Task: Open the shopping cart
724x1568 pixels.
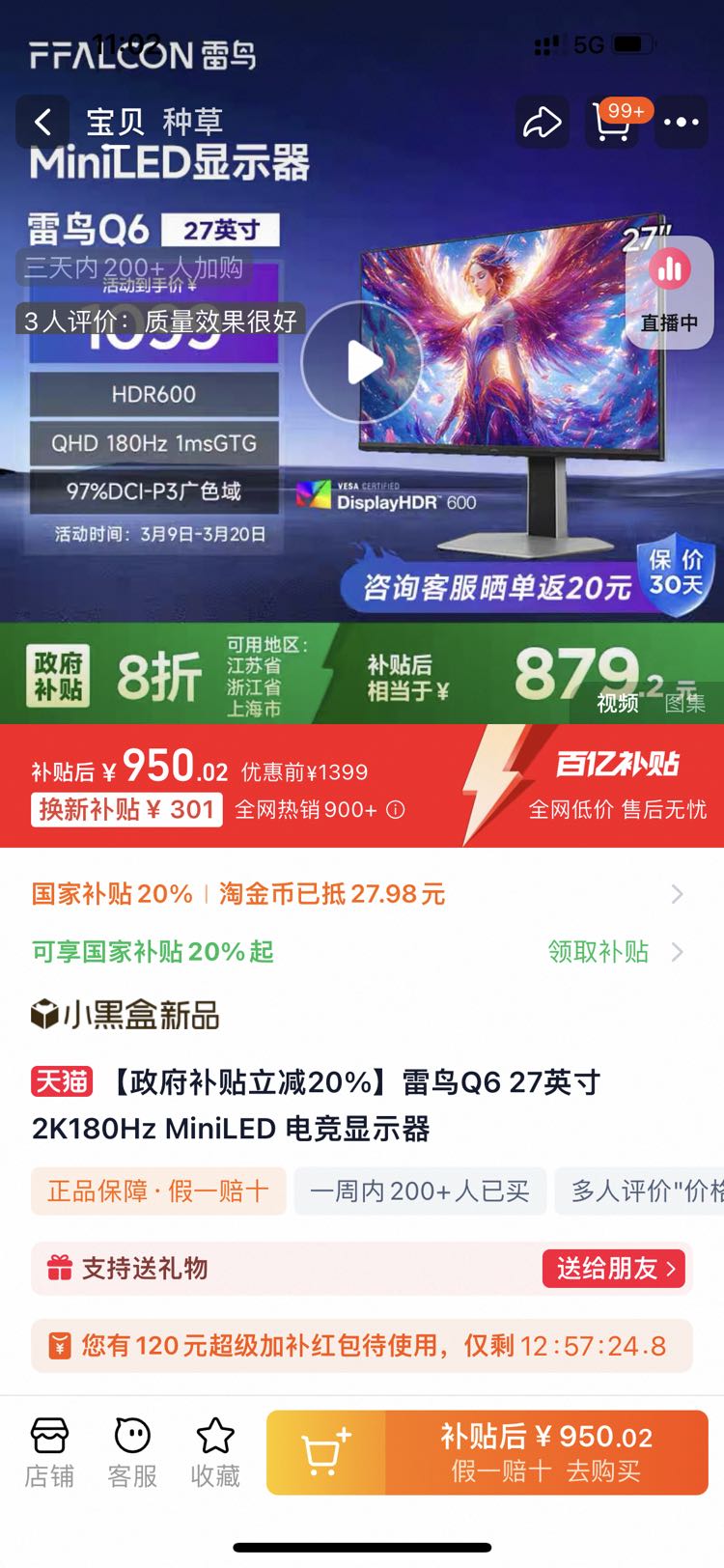Action: pyautogui.click(x=612, y=124)
